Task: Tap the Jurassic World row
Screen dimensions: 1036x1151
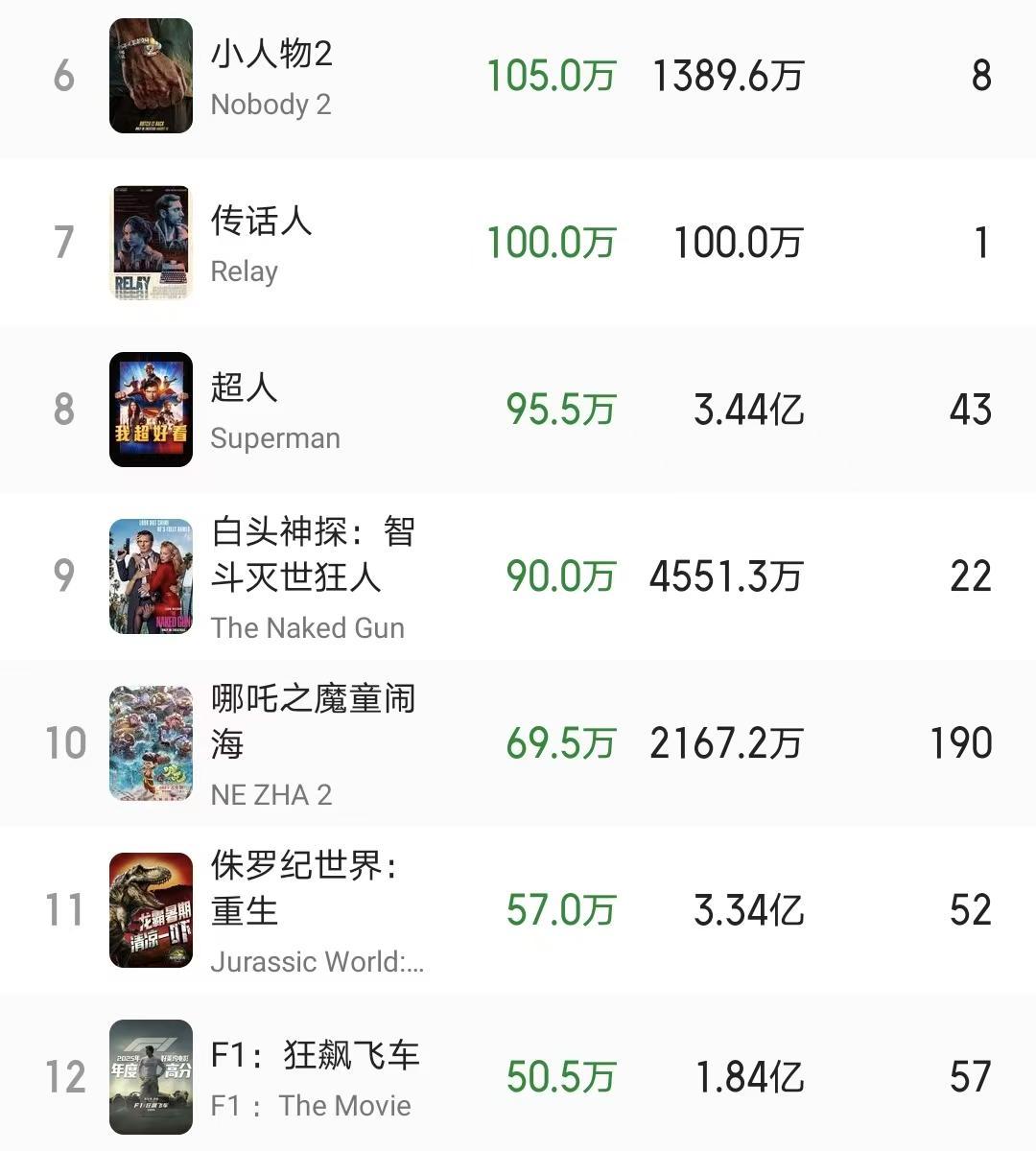Action: click(x=317, y=910)
